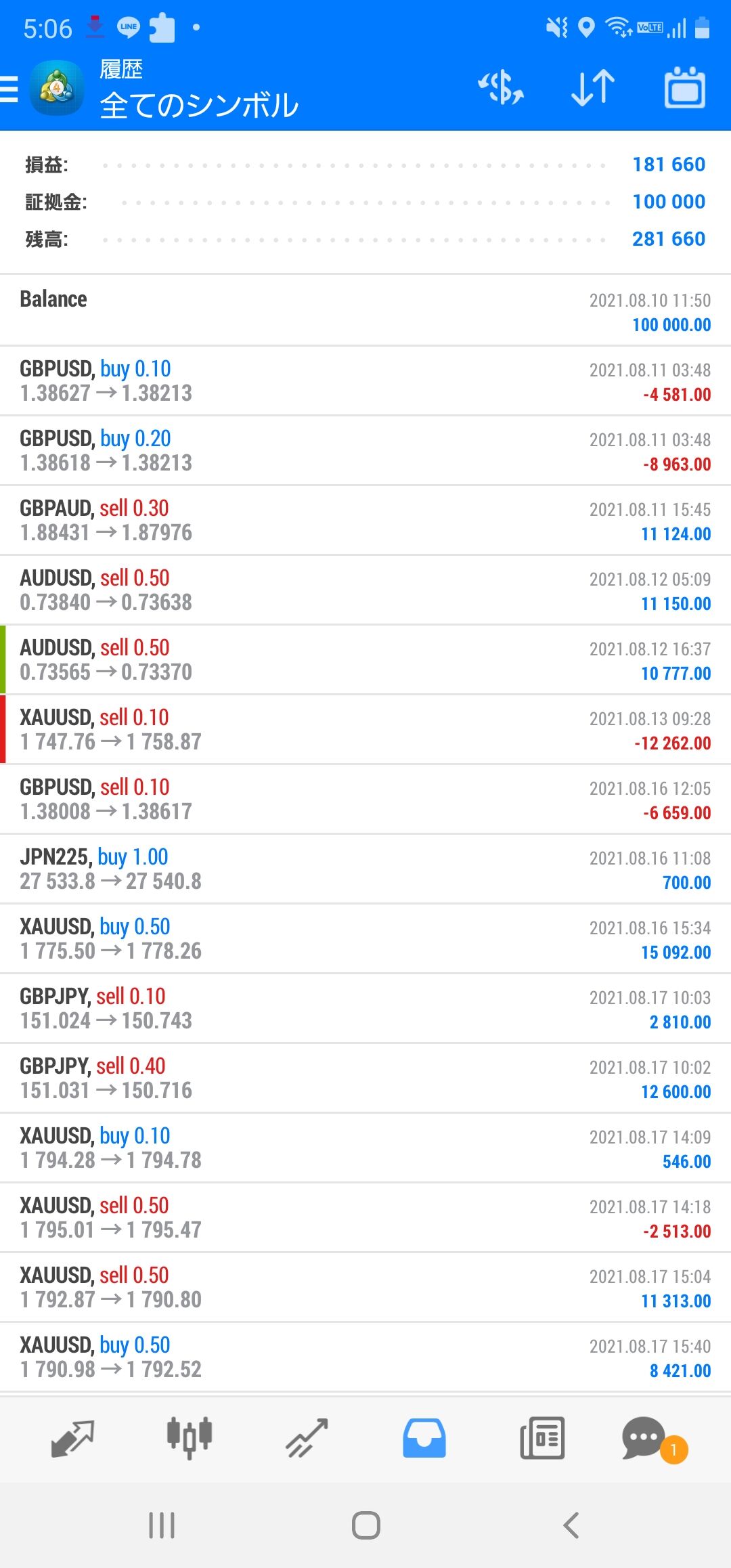Open the JPN225 buy 1.00 trade
The height and width of the screenshot is (1568, 731).
365,869
